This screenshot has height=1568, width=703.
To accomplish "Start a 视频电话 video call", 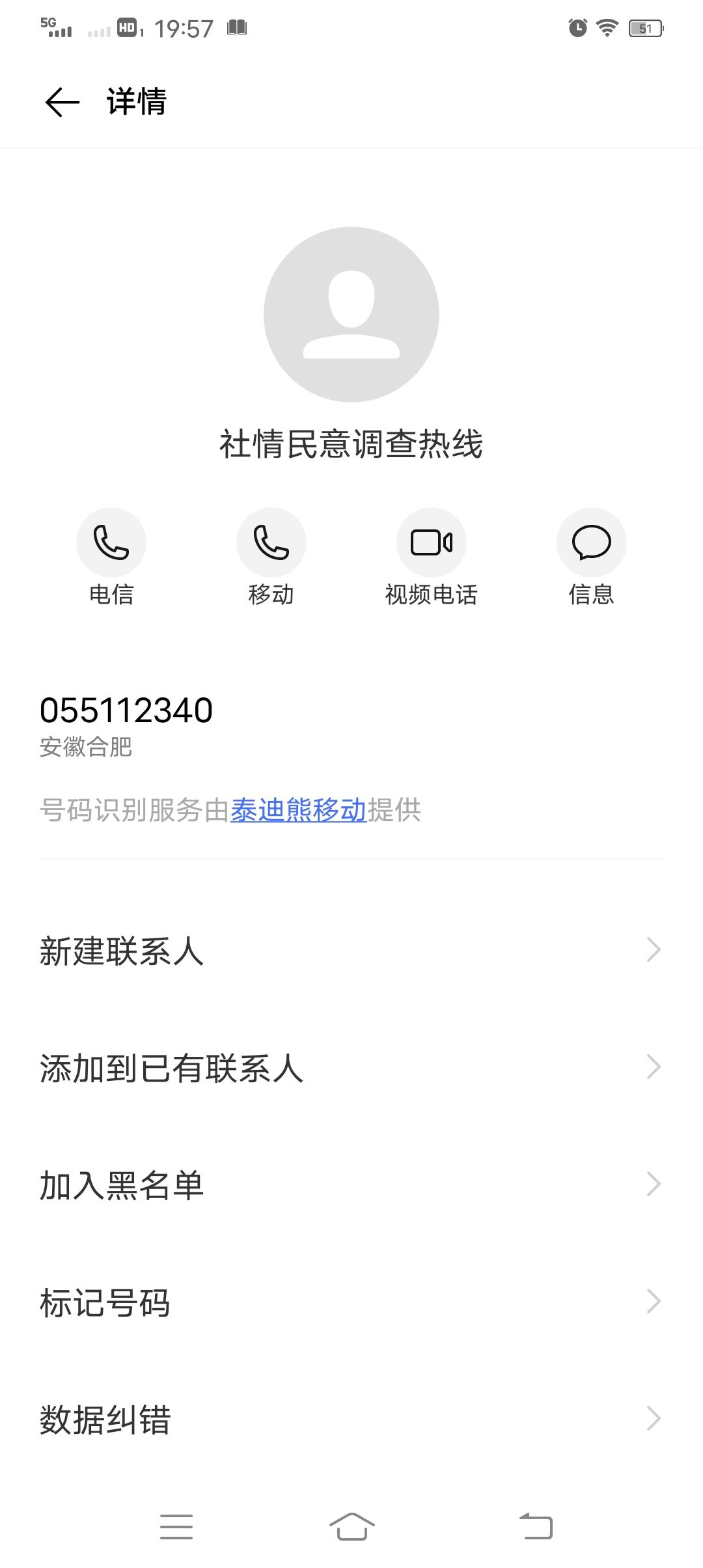I will point(432,542).
